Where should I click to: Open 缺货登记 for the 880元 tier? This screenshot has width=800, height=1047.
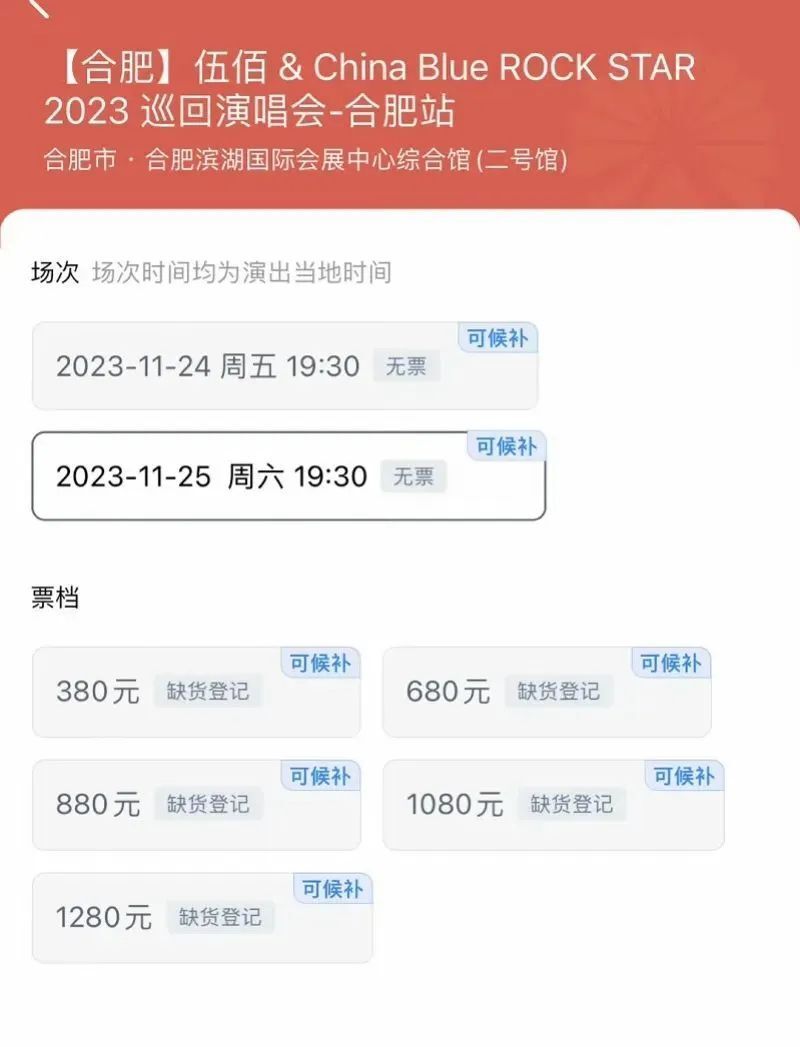[209, 805]
